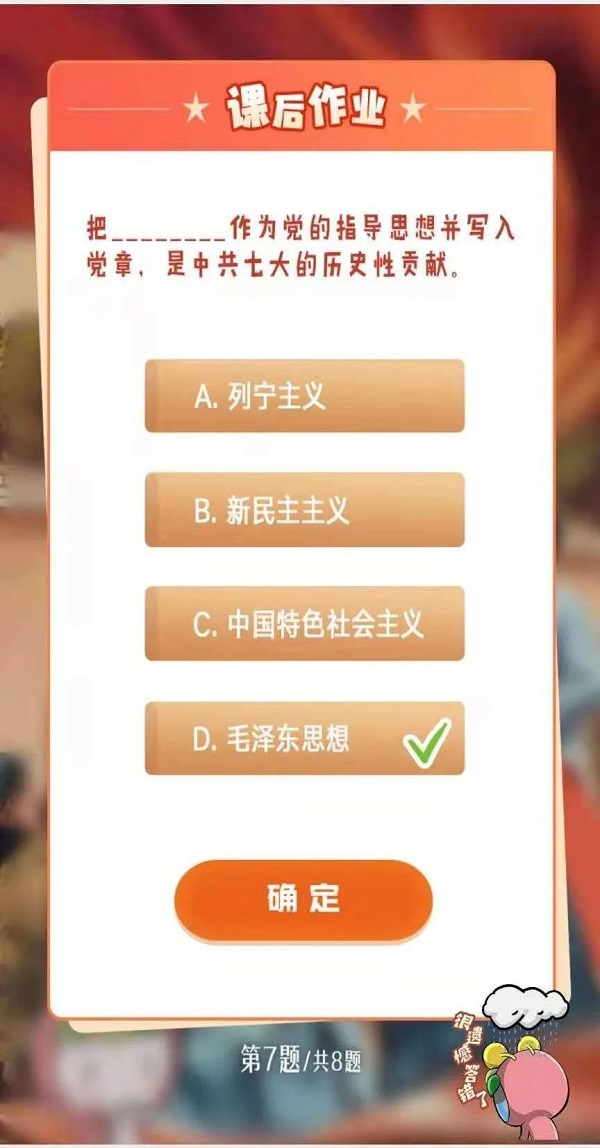The image size is (600, 1148).
Task: Choose option B. 新民主主义
Action: click(x=304, y=510)
